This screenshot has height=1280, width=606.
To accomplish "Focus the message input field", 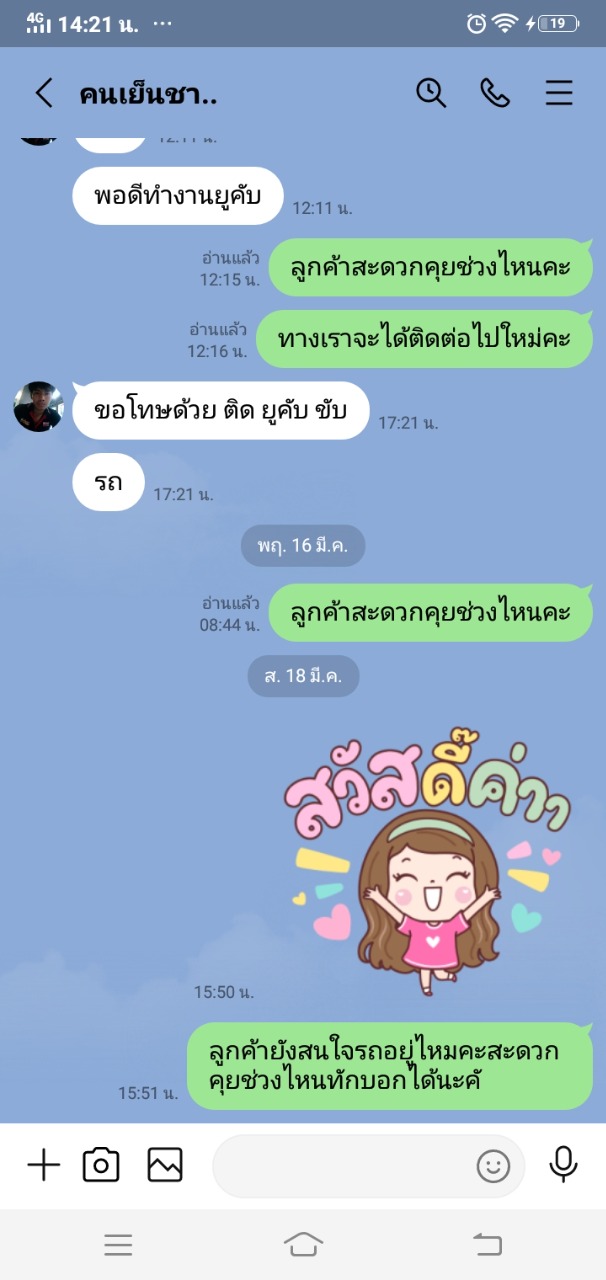I will [340, 1166].
